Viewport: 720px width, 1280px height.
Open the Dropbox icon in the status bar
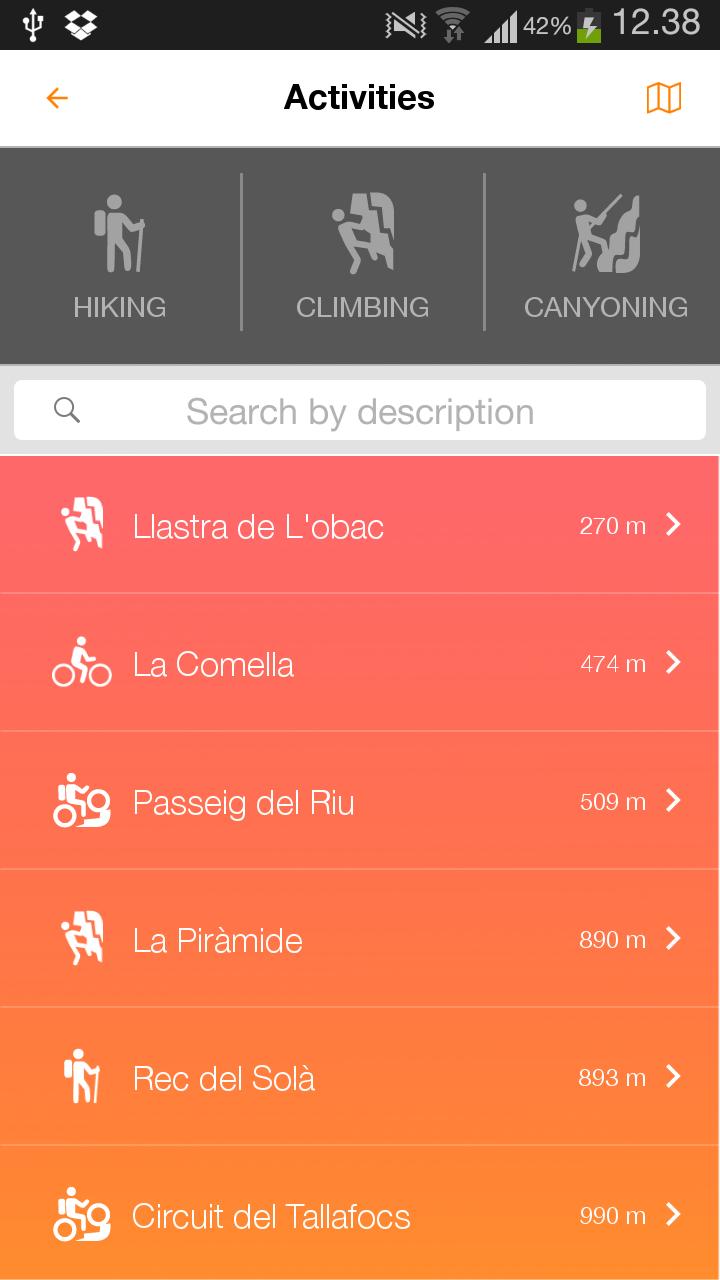[x=80, y=26]
